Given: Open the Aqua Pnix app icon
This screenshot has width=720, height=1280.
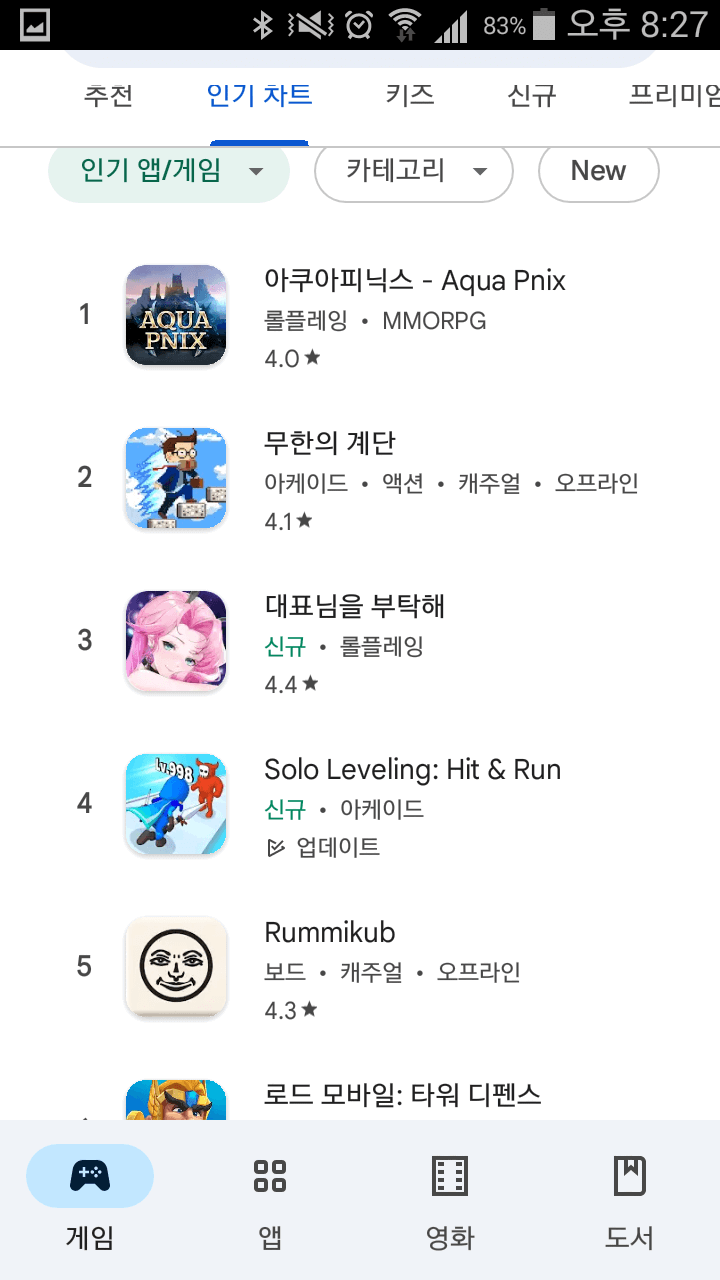Looking at the screenshot, I should point(175,315).
